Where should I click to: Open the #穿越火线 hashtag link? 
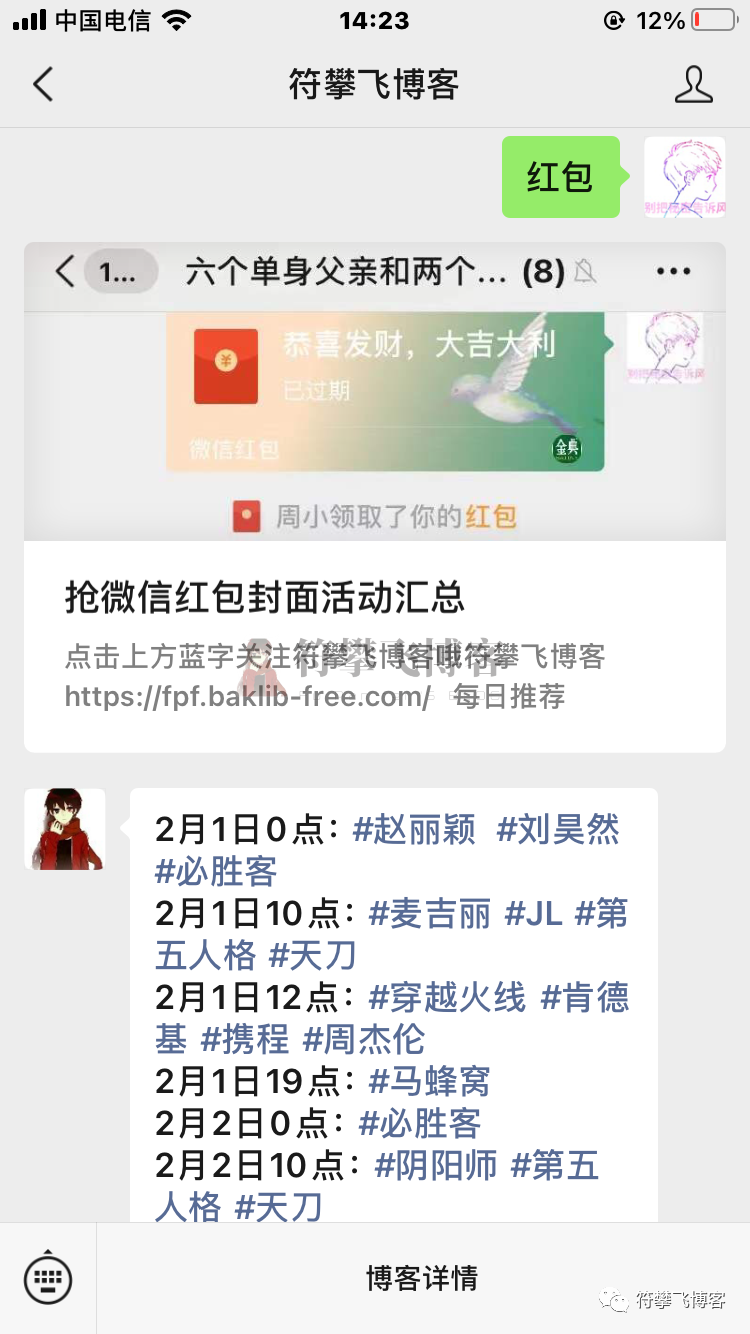click(447, 998)
